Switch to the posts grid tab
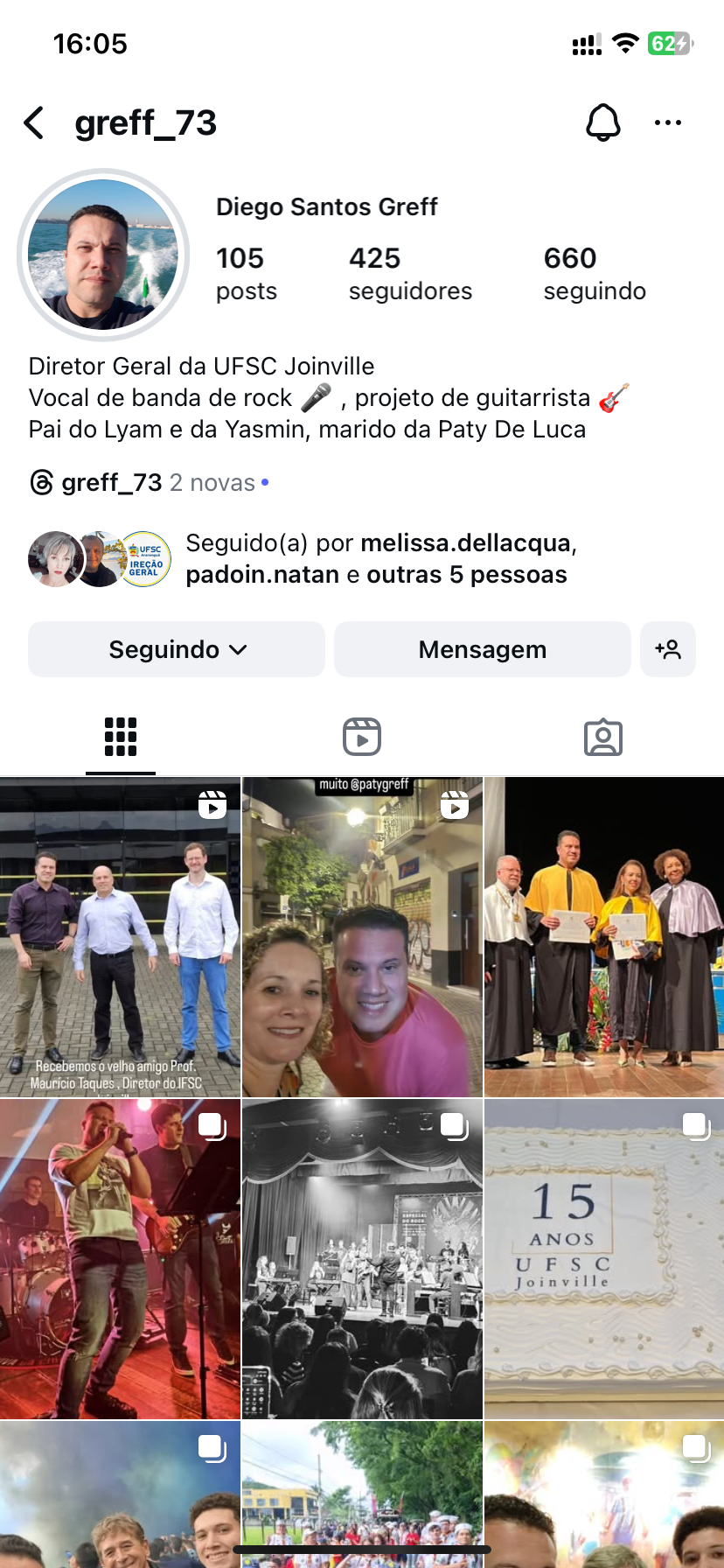The height and width of the screenshot is (1568, 724). point(121,737)
